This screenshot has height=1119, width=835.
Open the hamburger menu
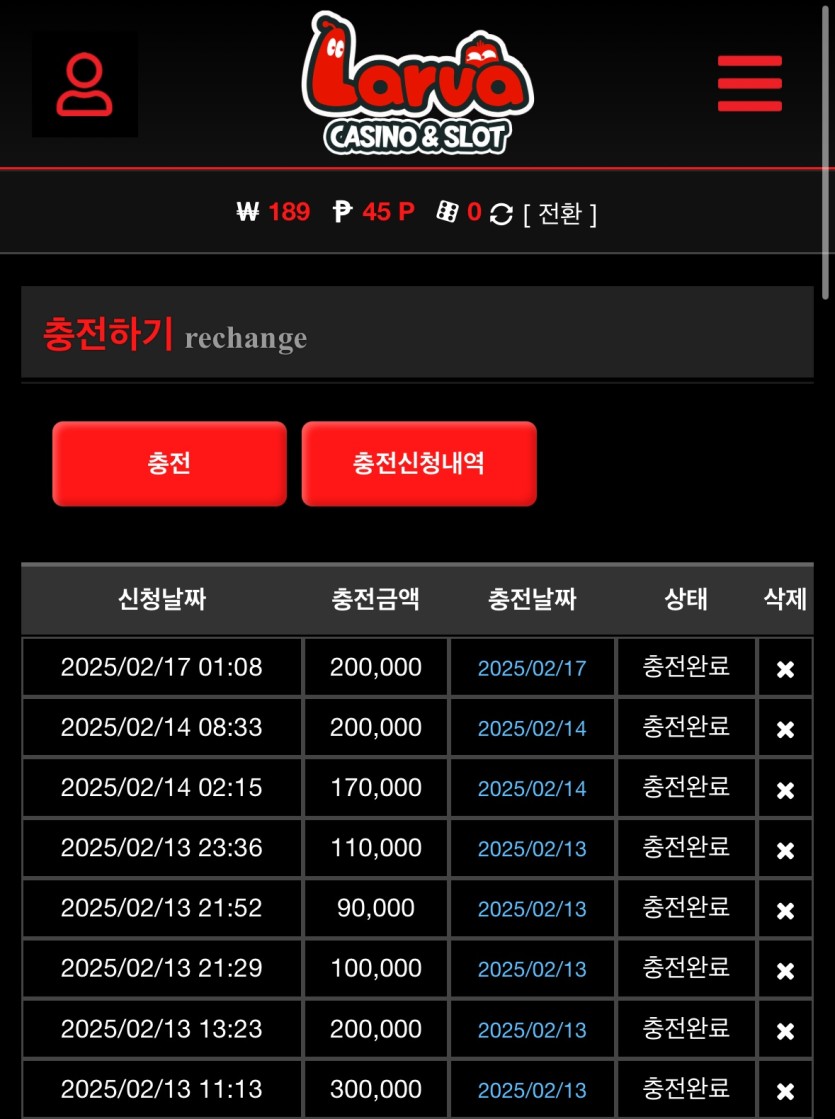click(x=749, y=84)
